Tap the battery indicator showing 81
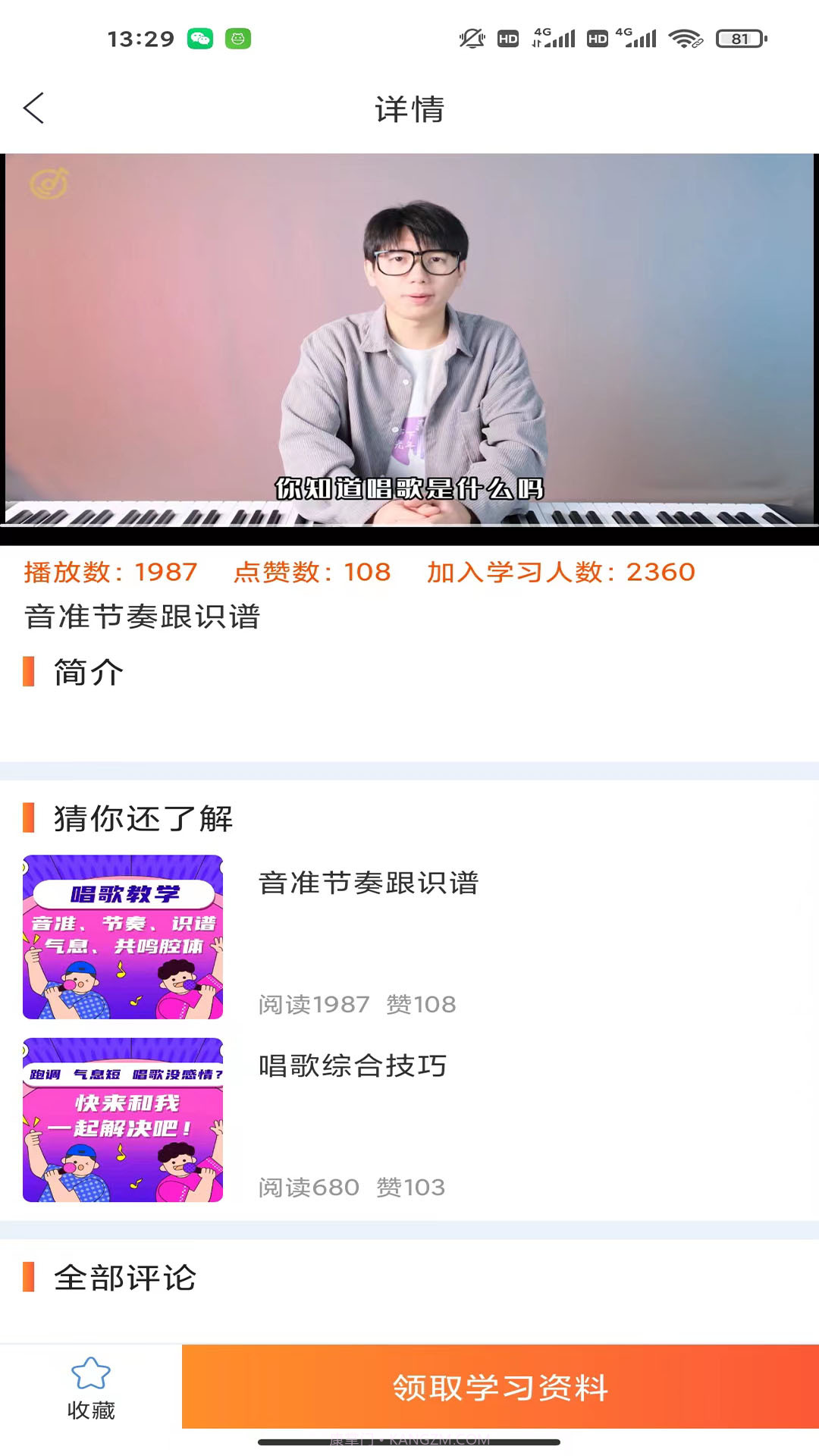819x1456 pixels. [733, 36]
